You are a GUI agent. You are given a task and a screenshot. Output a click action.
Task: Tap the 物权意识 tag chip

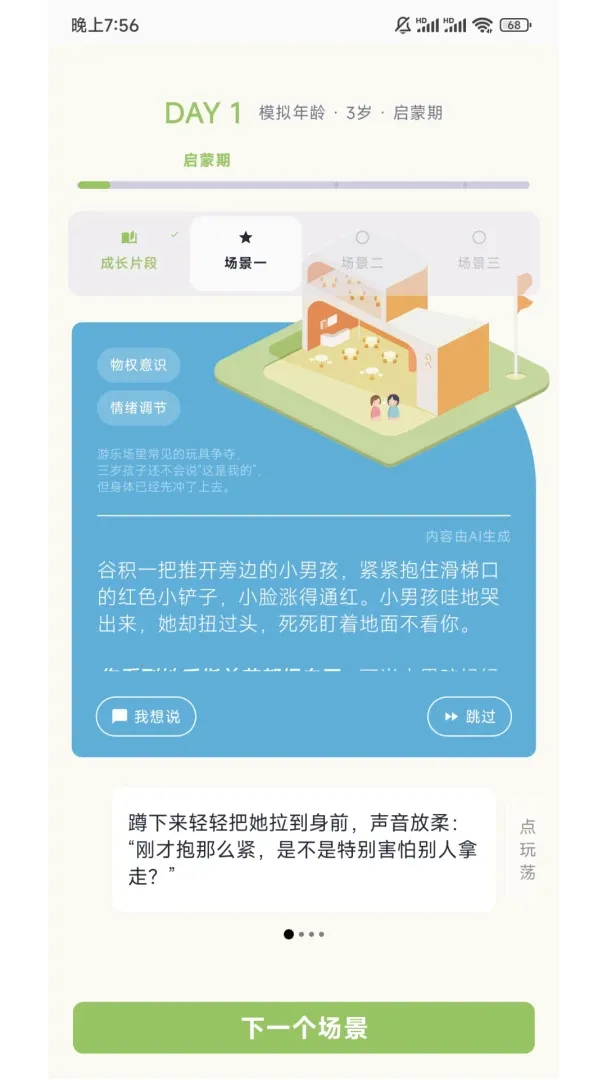(138, 365)
